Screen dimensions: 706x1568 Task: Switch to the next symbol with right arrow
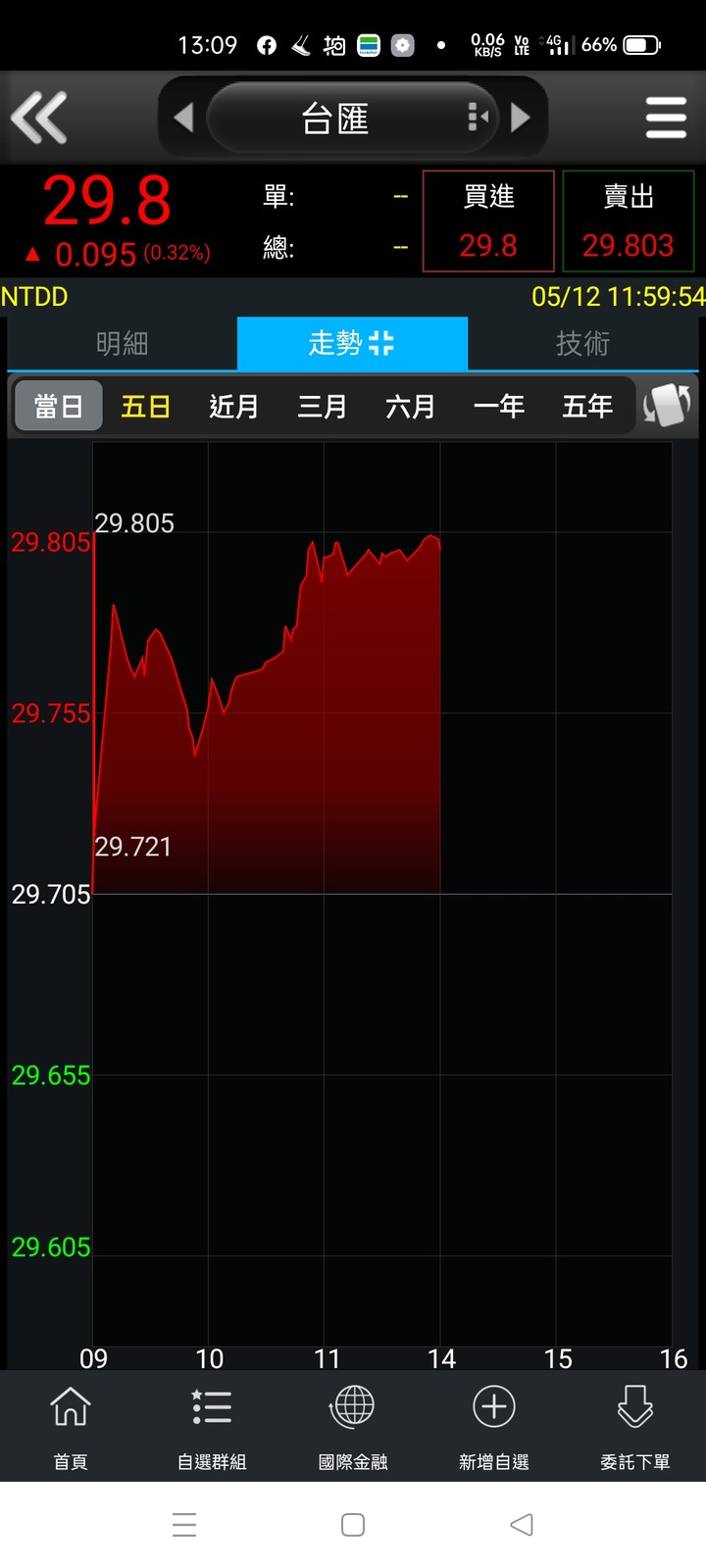(x=521, y=118)
